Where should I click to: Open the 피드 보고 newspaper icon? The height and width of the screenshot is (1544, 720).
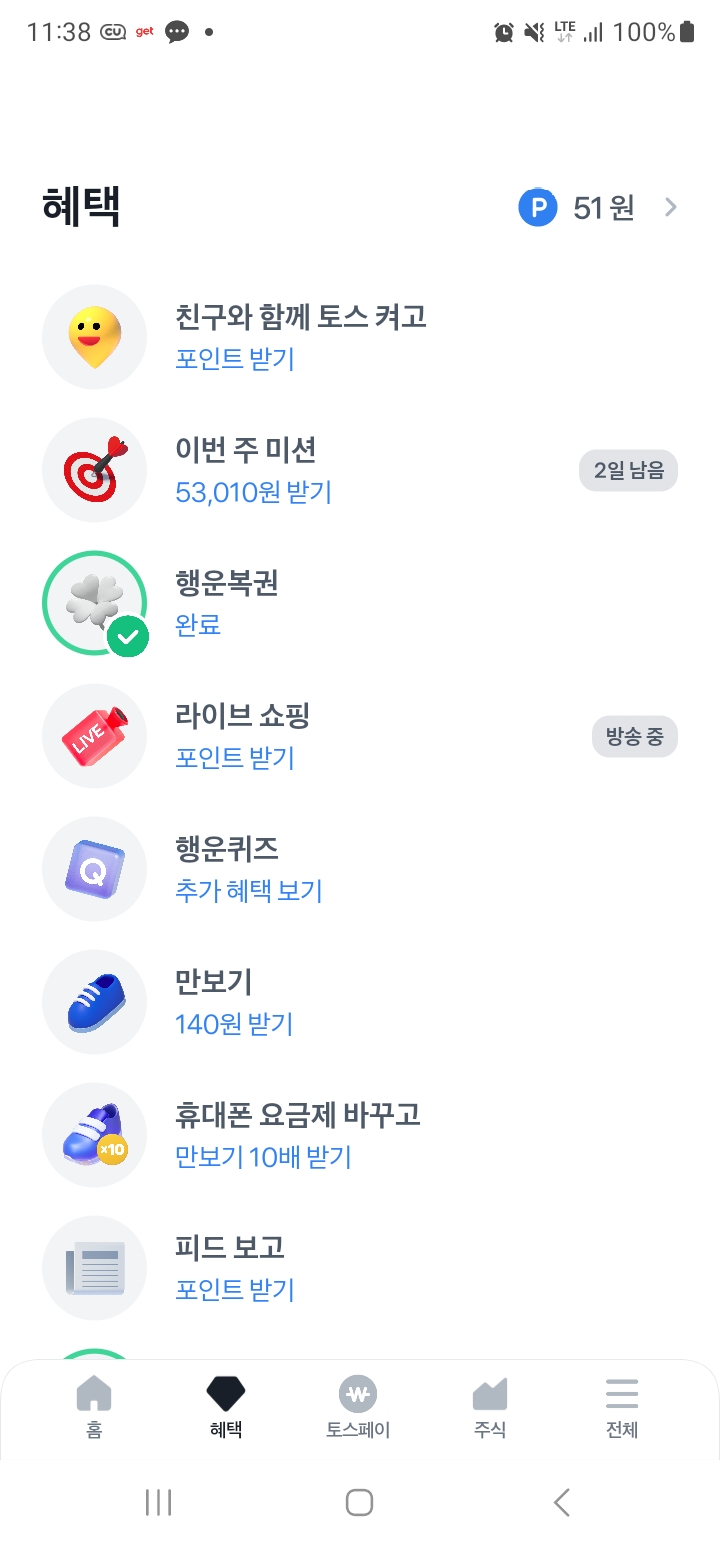(94, 1268)
